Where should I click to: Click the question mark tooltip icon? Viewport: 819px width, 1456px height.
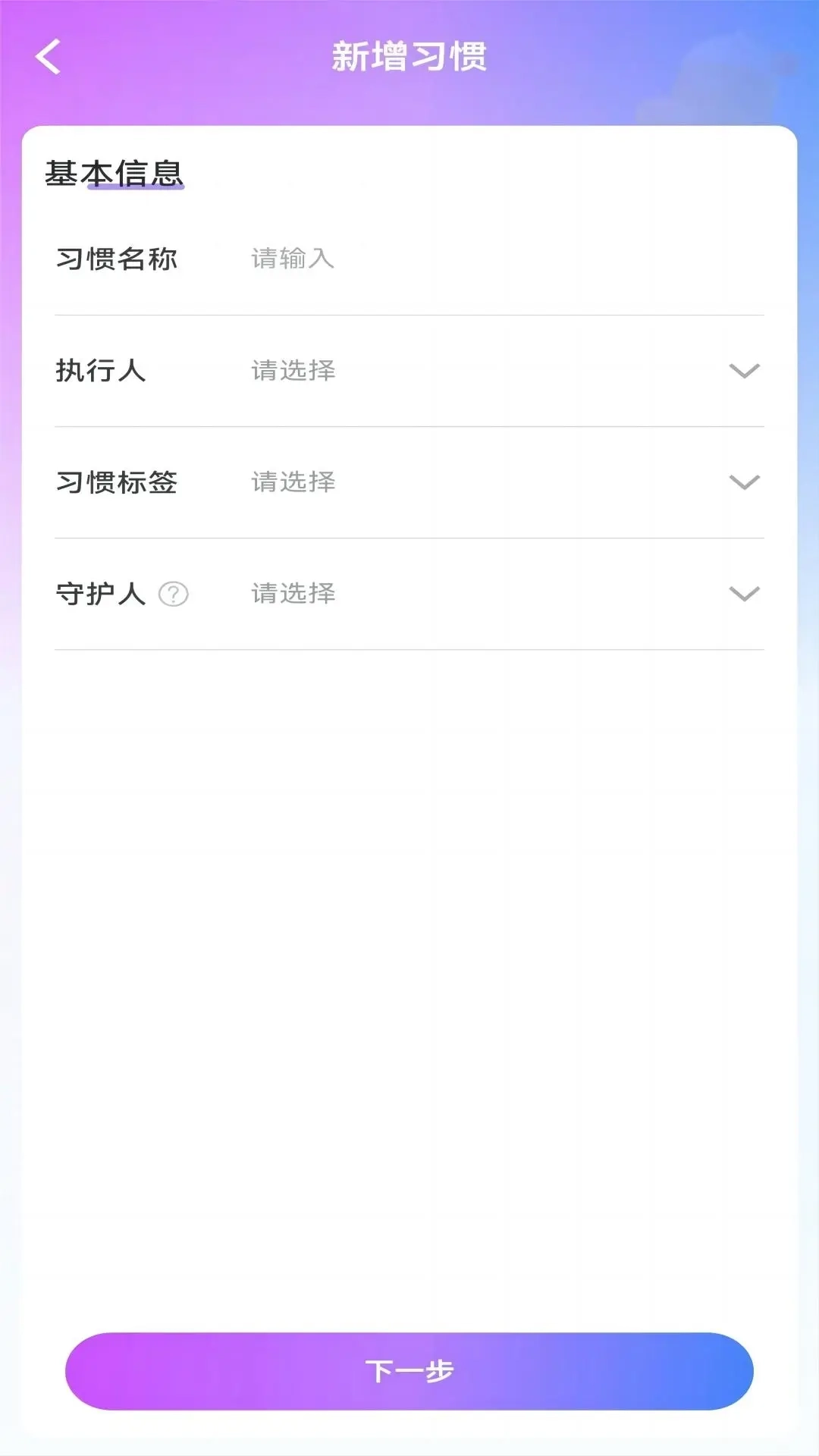tap(173, 595)
